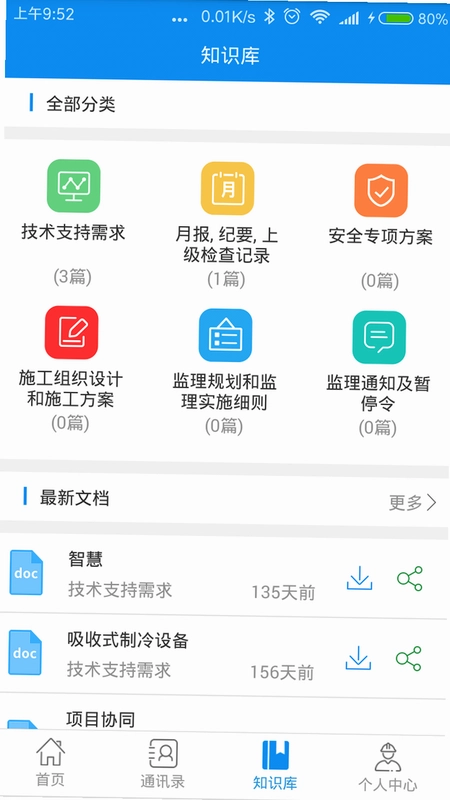Share the 吸收式制冷设备 document
Screen dimensions: 450x800
tap(409, 659)
